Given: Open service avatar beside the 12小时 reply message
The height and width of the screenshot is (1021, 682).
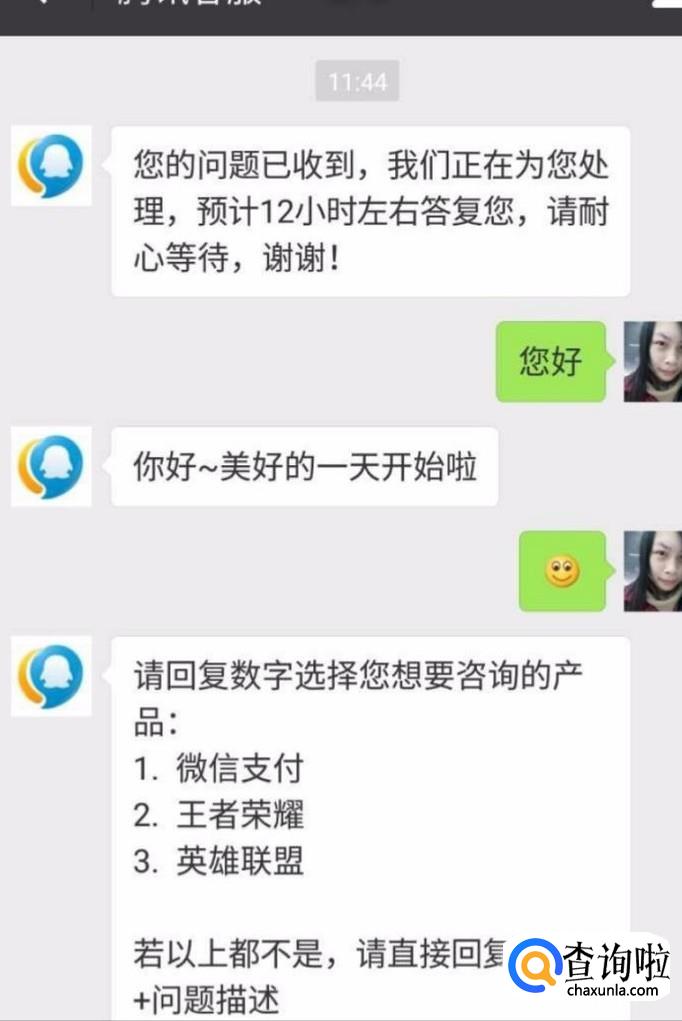Looking at the screenshot, I should [x=51, y=166].
